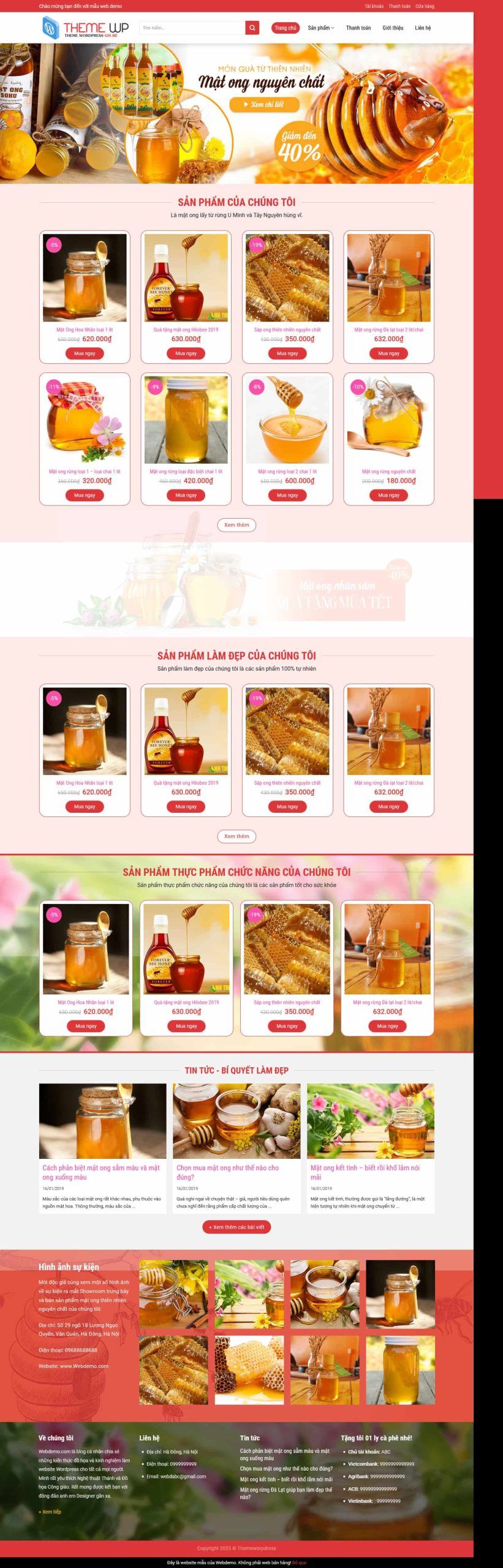Open Cửa hàng in the top bar
Screen dimensions: 503x1568
425,6
